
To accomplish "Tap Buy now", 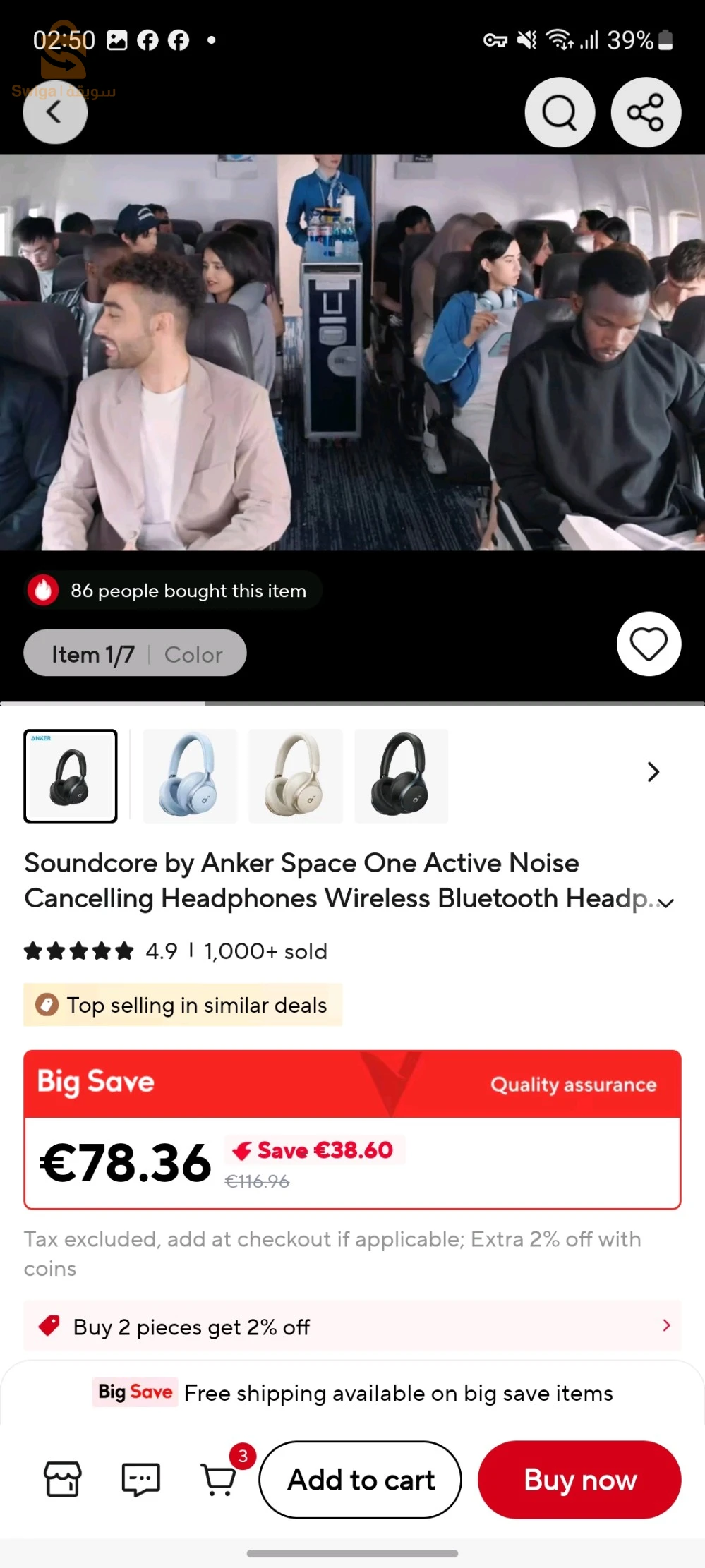I will (579, 1480).
